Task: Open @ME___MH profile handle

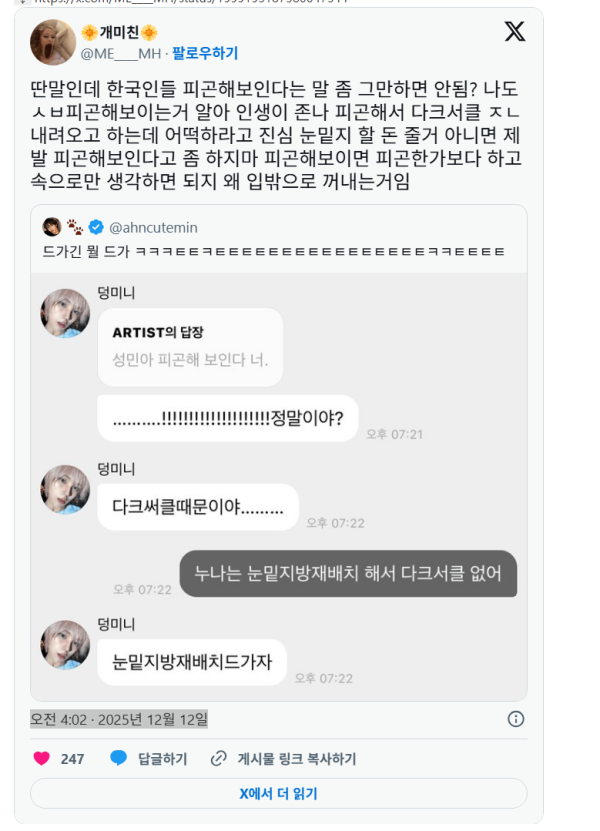Action: click(121, 53)
